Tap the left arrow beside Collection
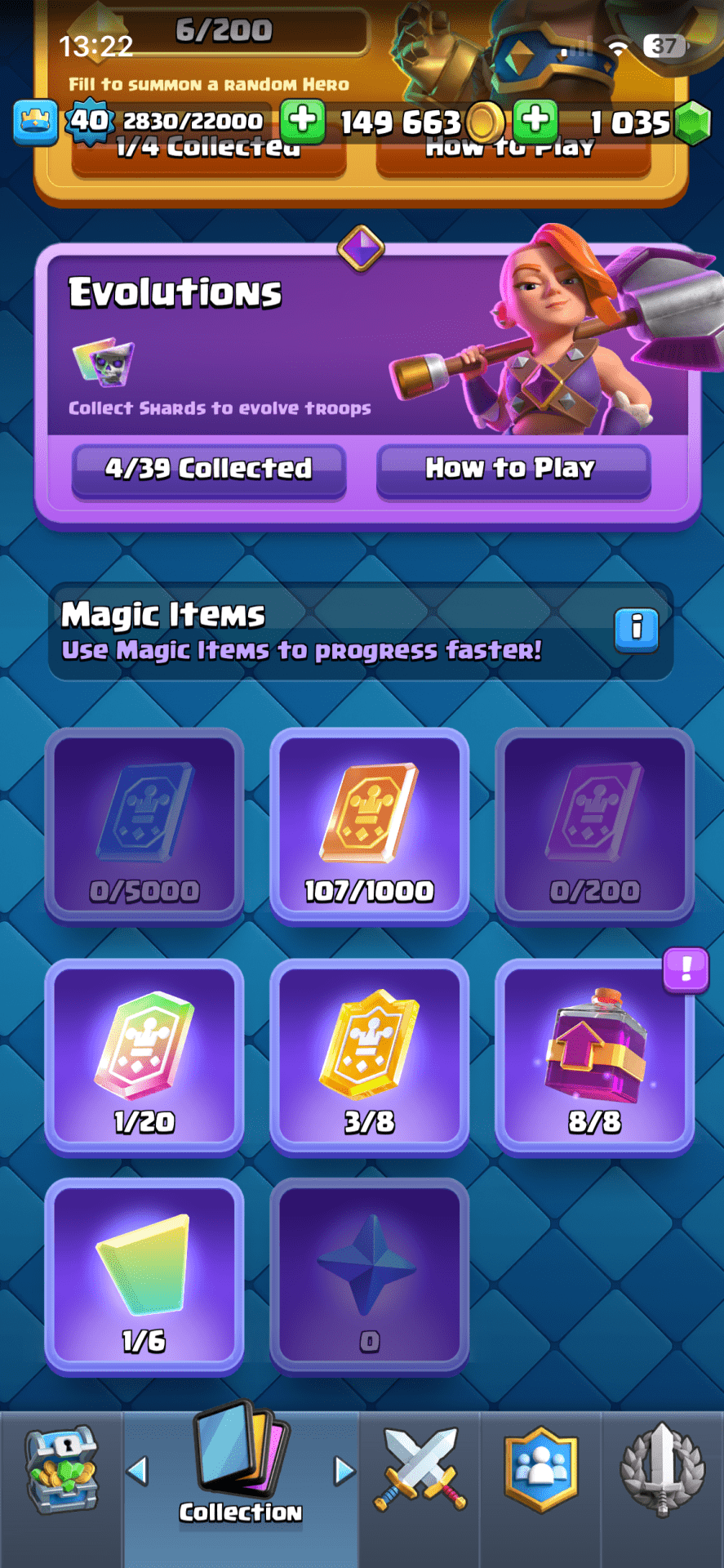The image size is (724, 1568). tap(138, 1471)
